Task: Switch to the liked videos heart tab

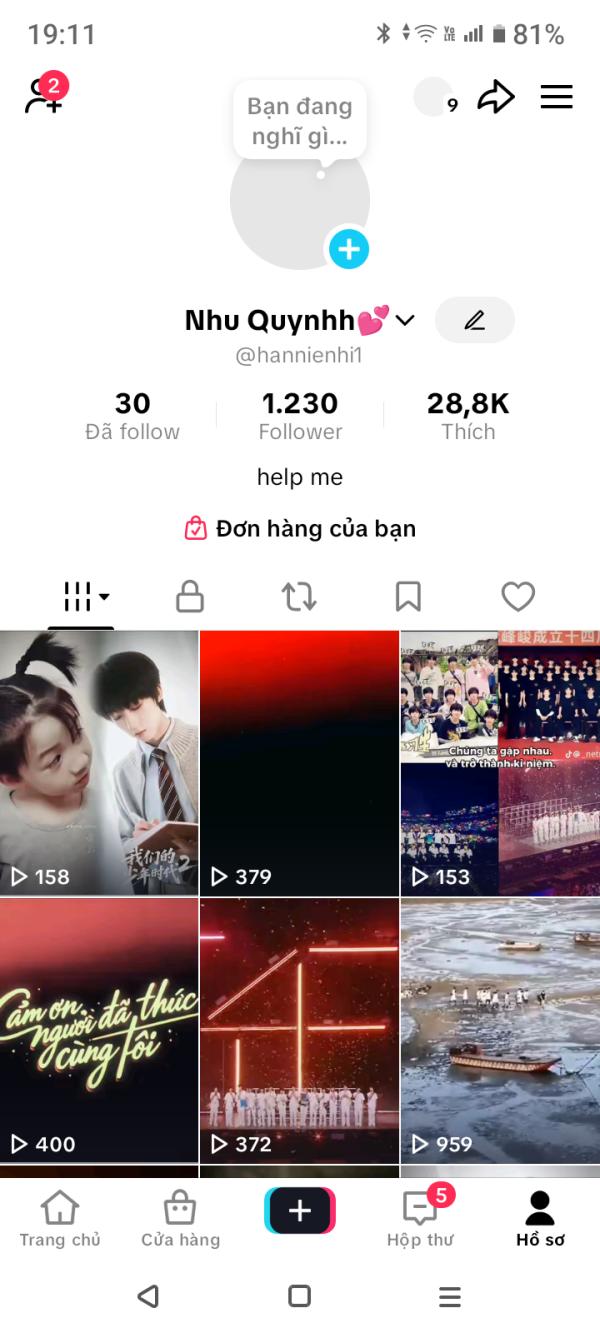Action: pos(518,597)
